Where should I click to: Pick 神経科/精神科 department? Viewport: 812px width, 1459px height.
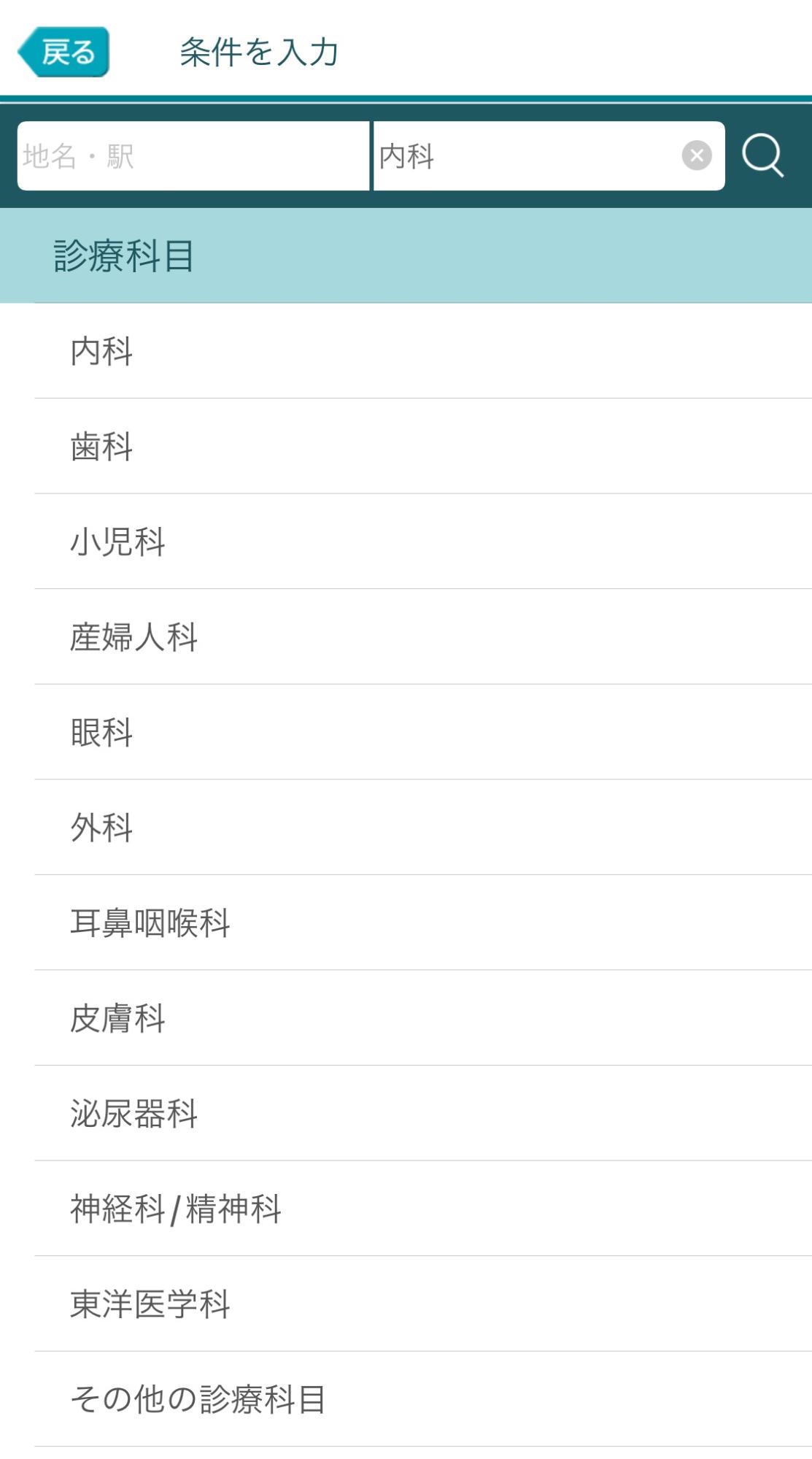[x=423, y=1209]
